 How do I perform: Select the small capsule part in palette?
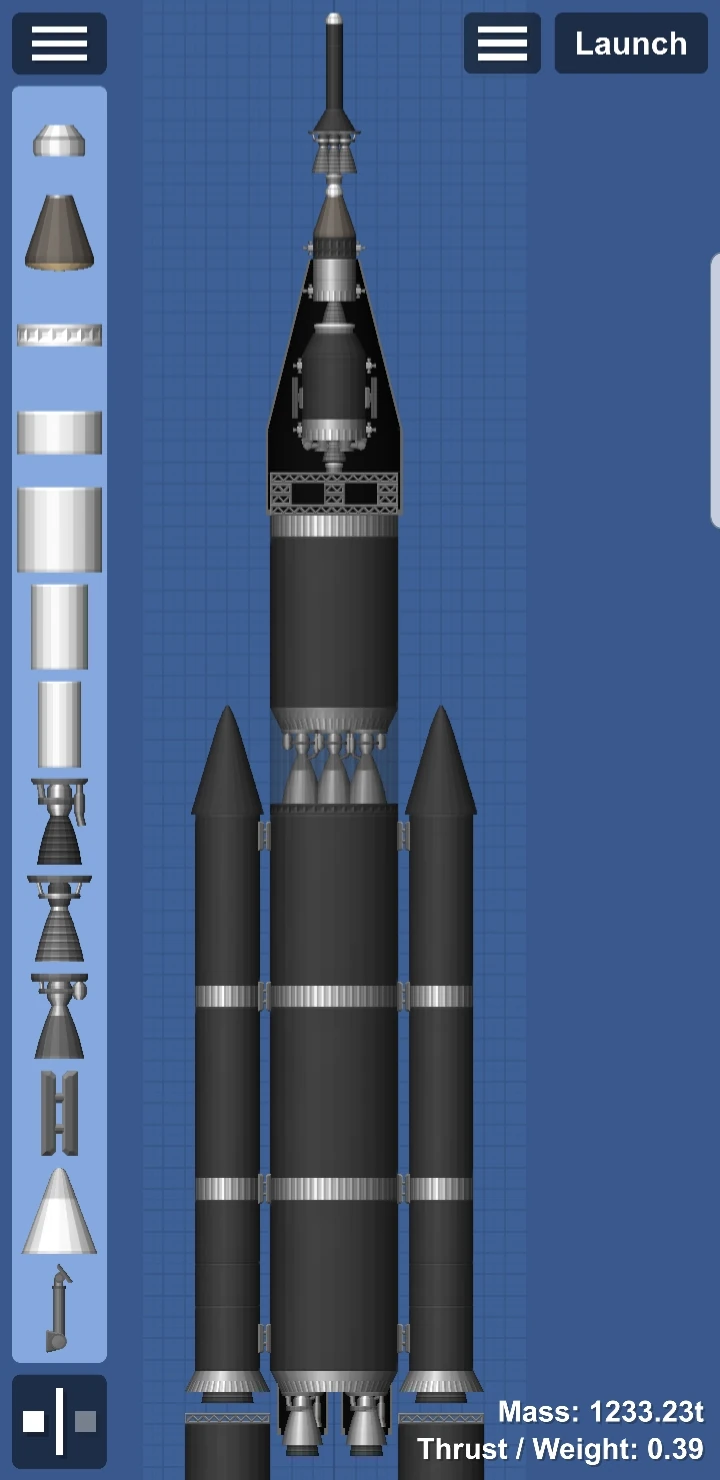click(59, 140)
